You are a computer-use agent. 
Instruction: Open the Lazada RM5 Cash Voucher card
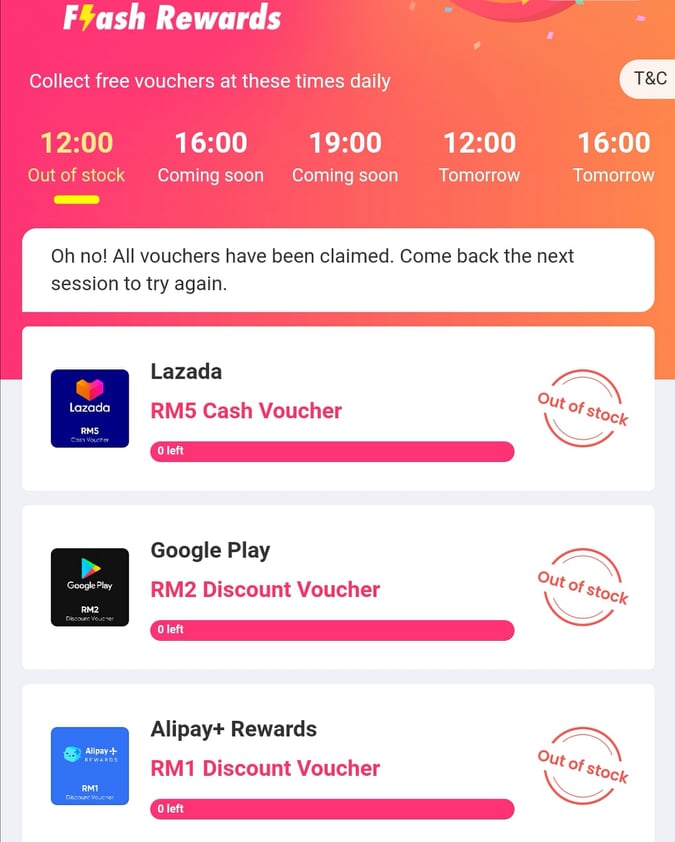[x=337, y=408]
